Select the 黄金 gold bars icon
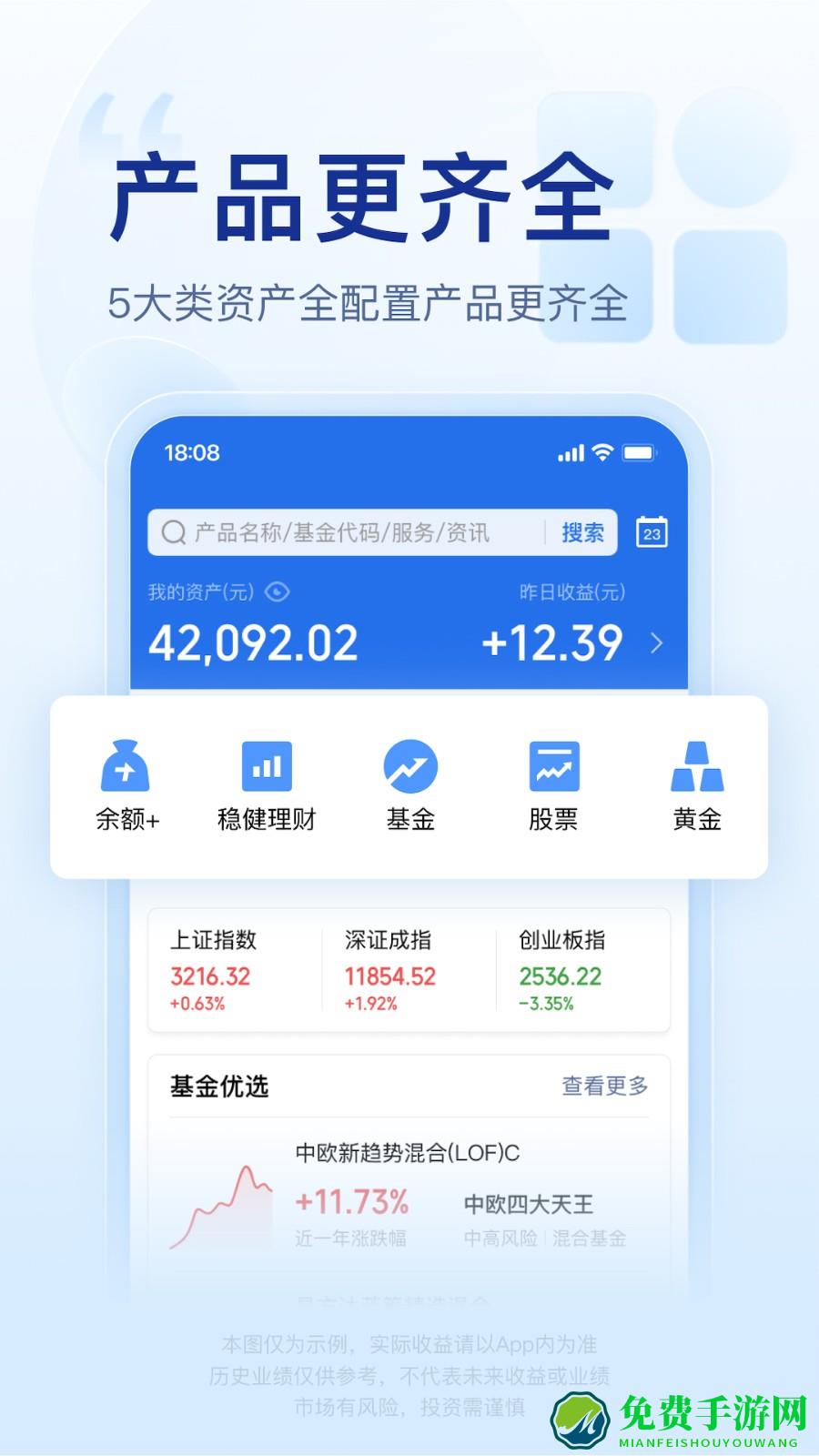Viewport: 819px width, 1456px height. 696,767
